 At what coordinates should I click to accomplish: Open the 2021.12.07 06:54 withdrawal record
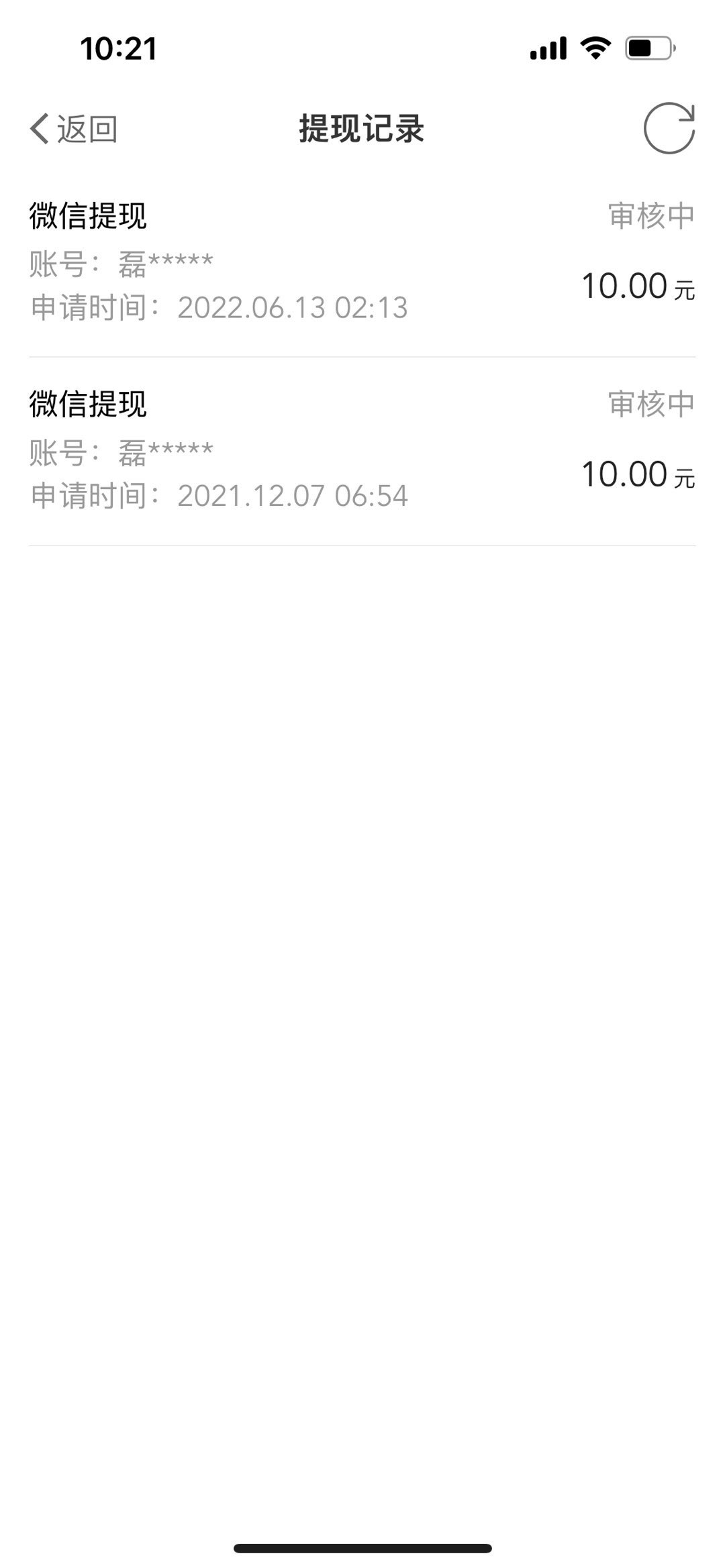(x=362, y=450)
